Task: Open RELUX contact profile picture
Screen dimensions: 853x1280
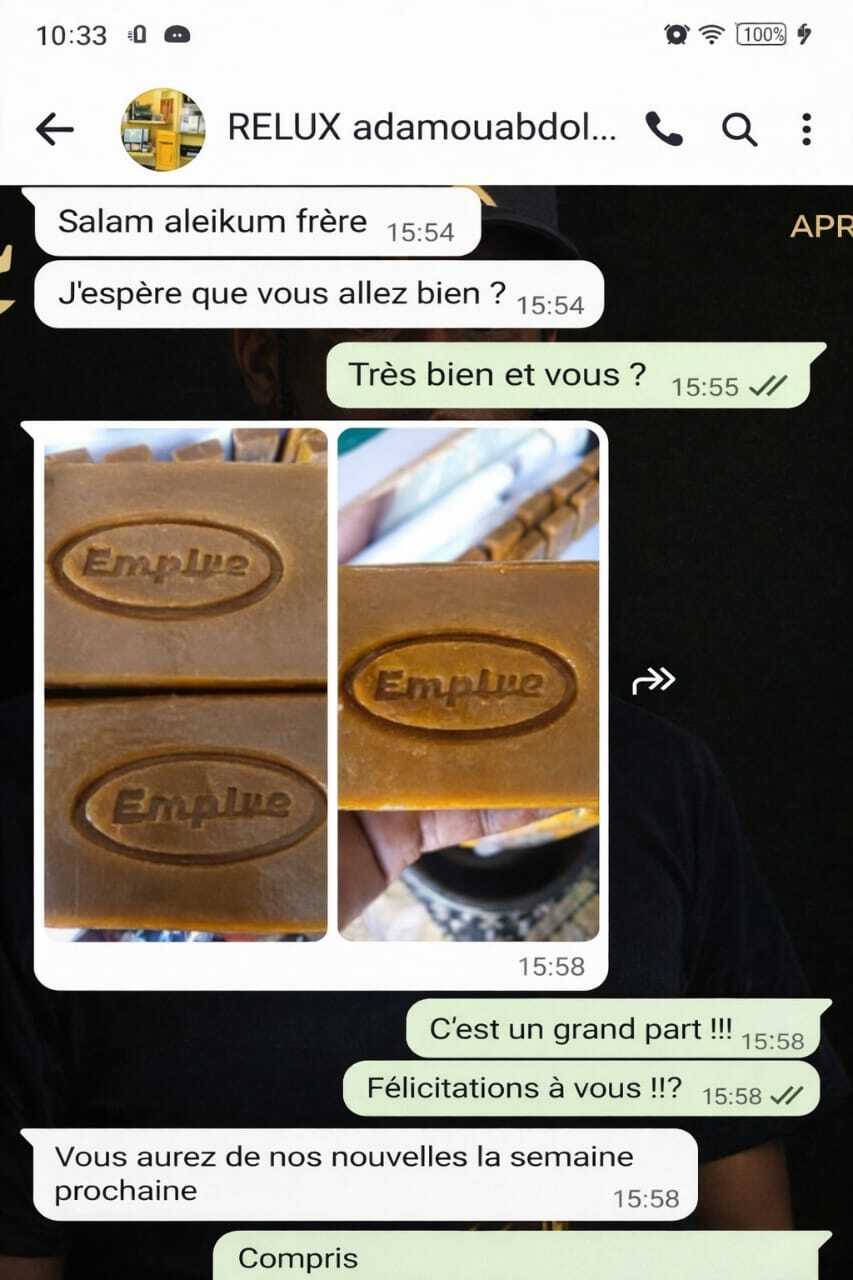Action: [x=163, y=129]
